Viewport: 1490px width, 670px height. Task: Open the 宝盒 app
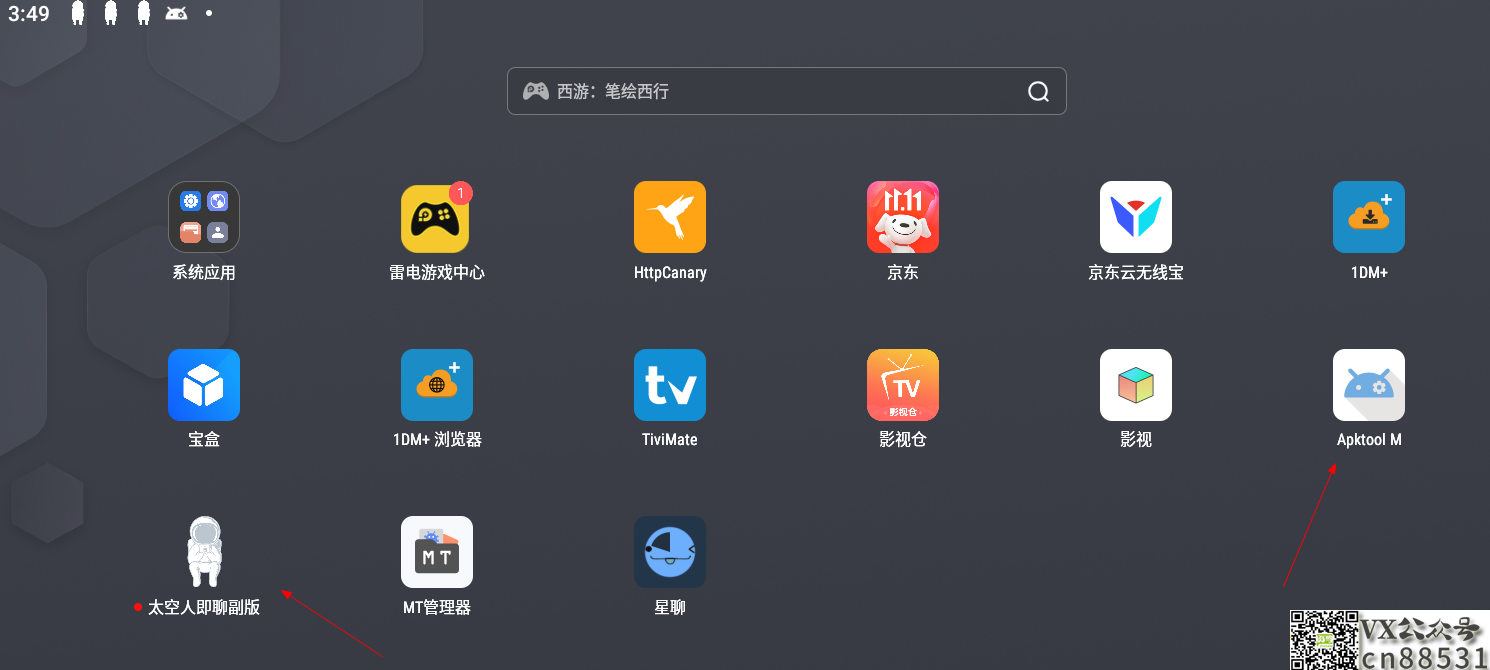pyautogui.click(x=204, y=385)
